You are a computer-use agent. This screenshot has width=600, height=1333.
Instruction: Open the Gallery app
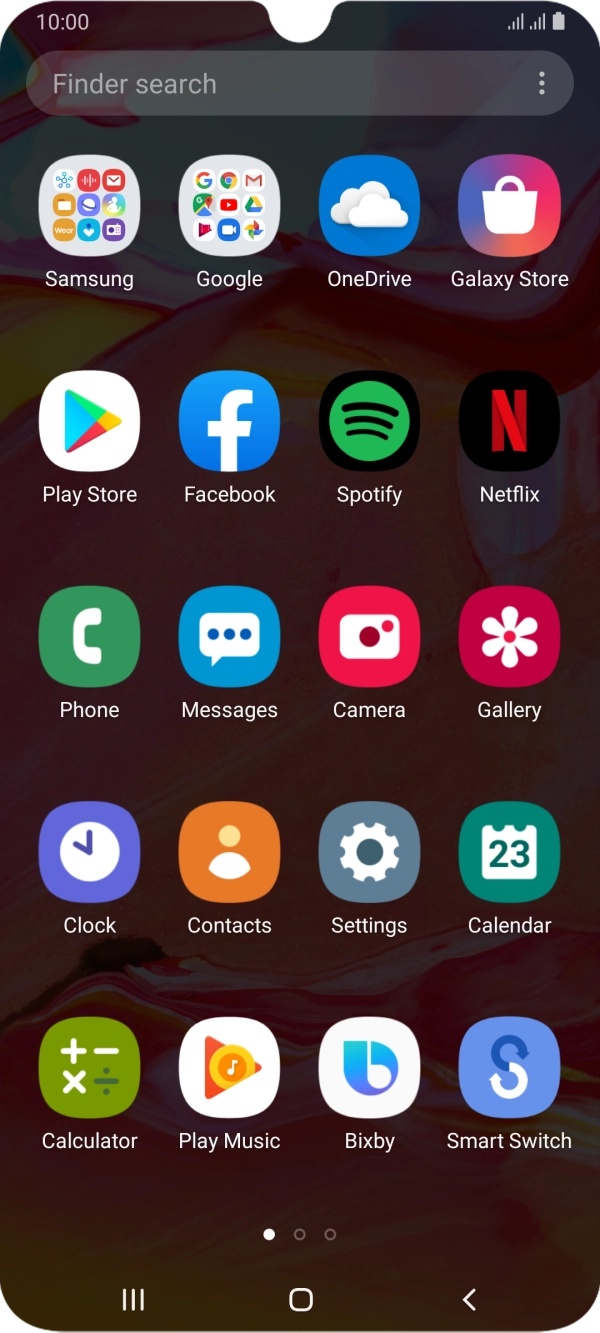pos(509,637)
